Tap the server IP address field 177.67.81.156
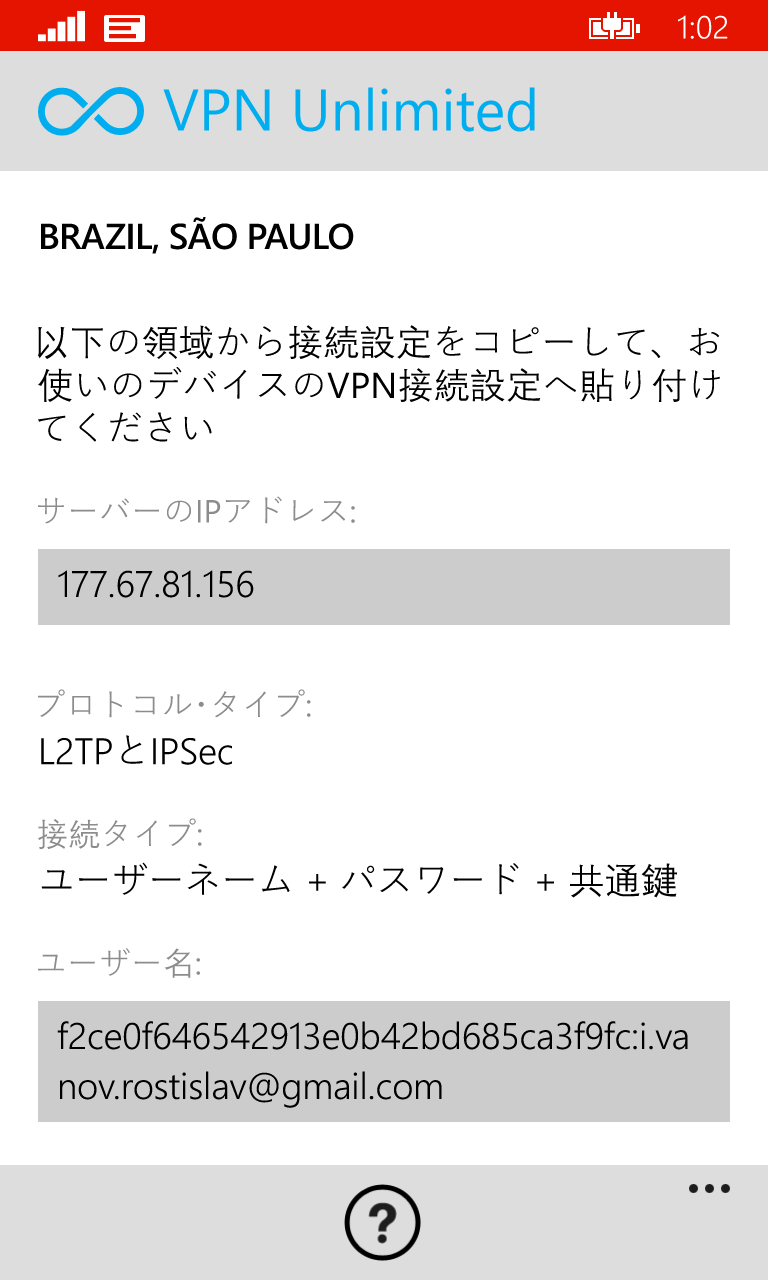 tap(384, 586)
